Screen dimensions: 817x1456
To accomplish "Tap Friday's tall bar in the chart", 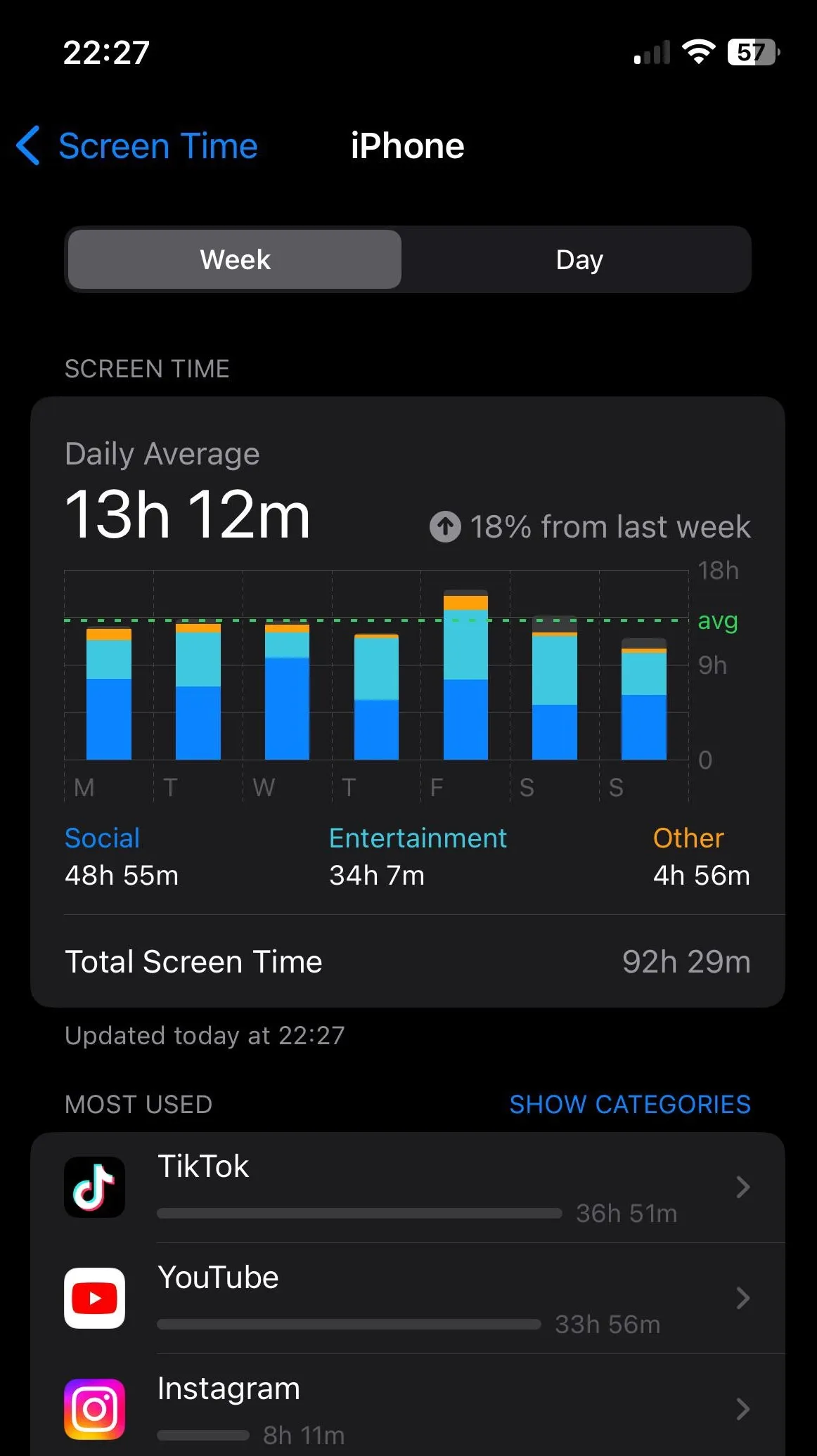I will tap(466, 675).
